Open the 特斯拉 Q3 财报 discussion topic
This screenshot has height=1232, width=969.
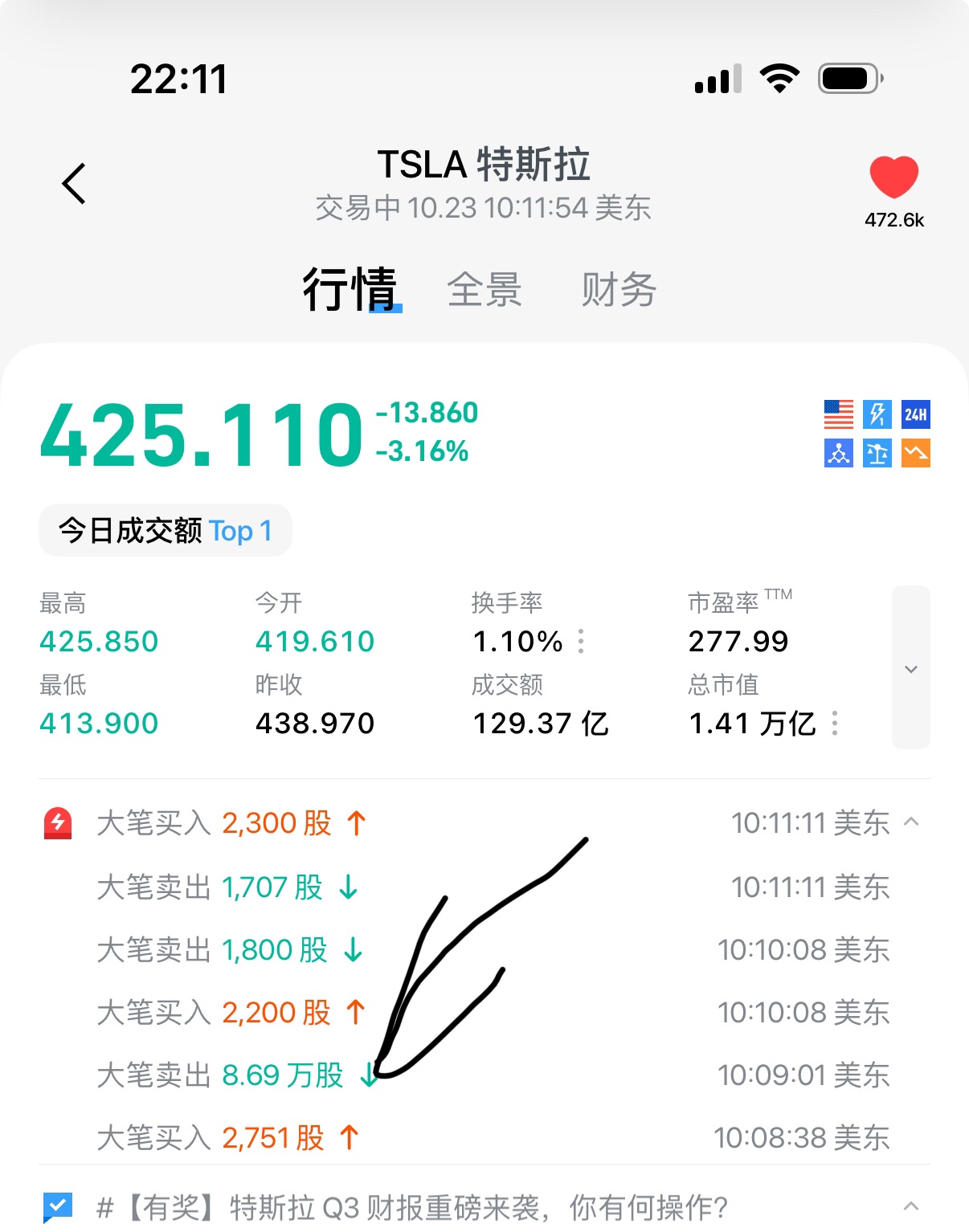[x=413, y=1207]
